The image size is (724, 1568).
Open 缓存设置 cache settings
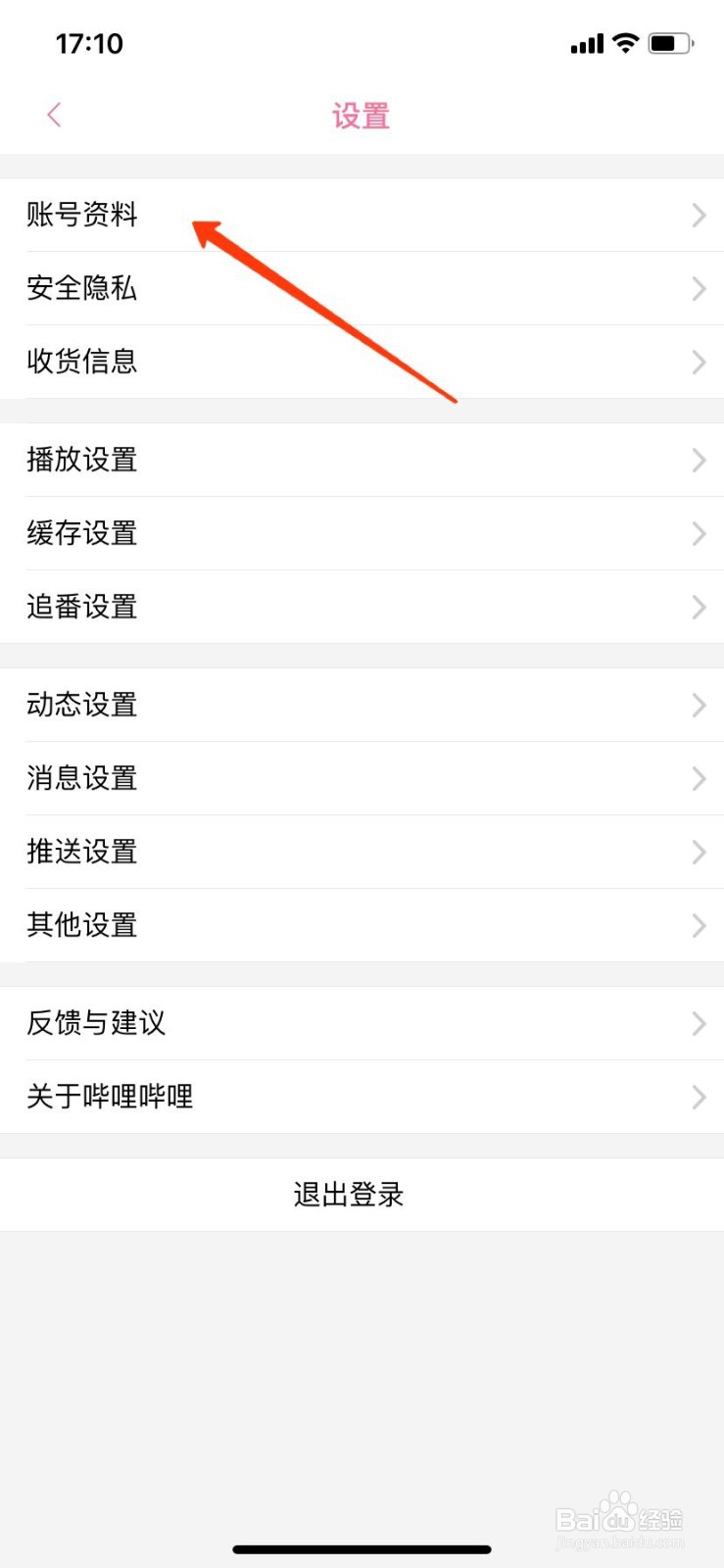[82, 534]
